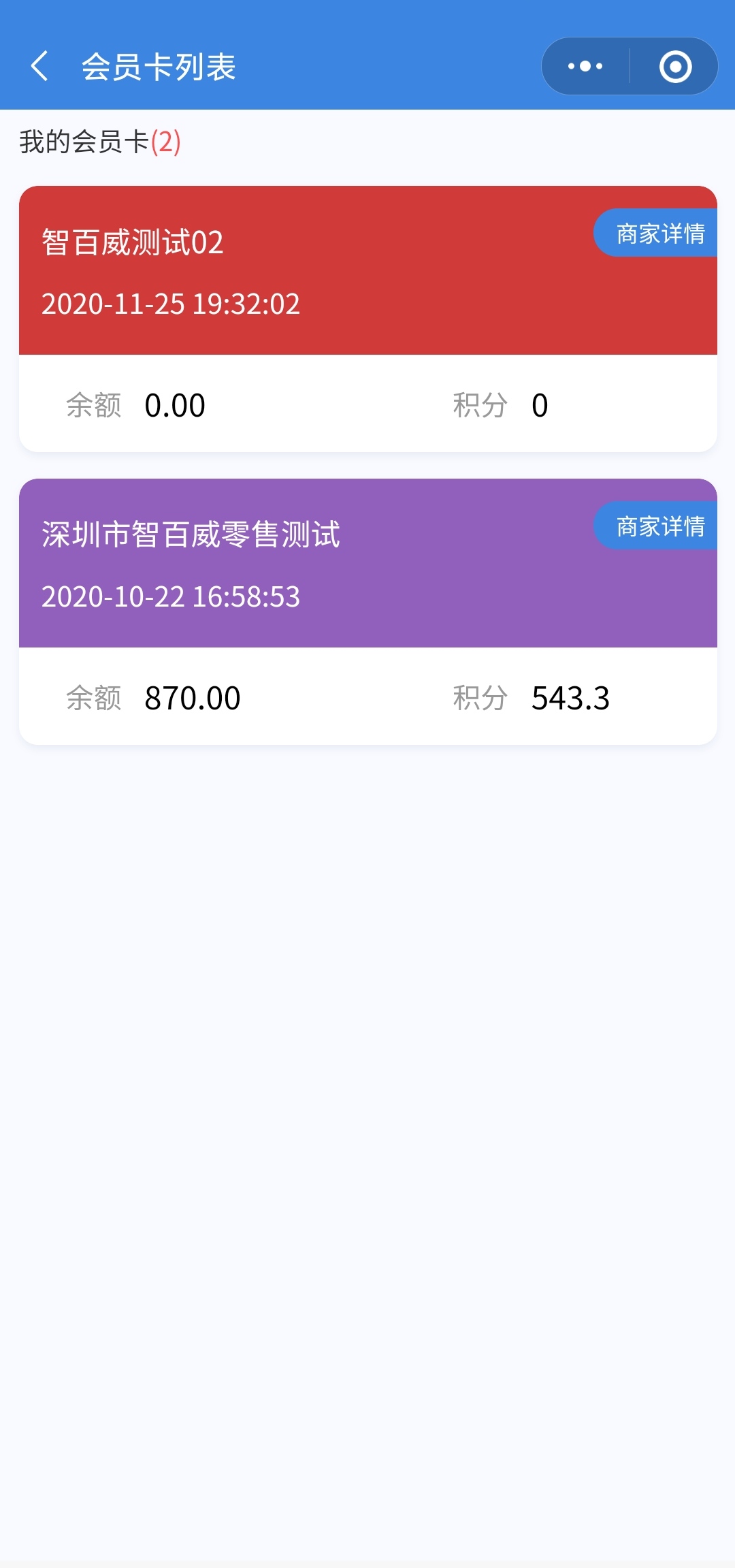This screenshot has width=735, height=1568.
Task: Close the mini program with the circle icon
Action: click(x=675, y=67)
